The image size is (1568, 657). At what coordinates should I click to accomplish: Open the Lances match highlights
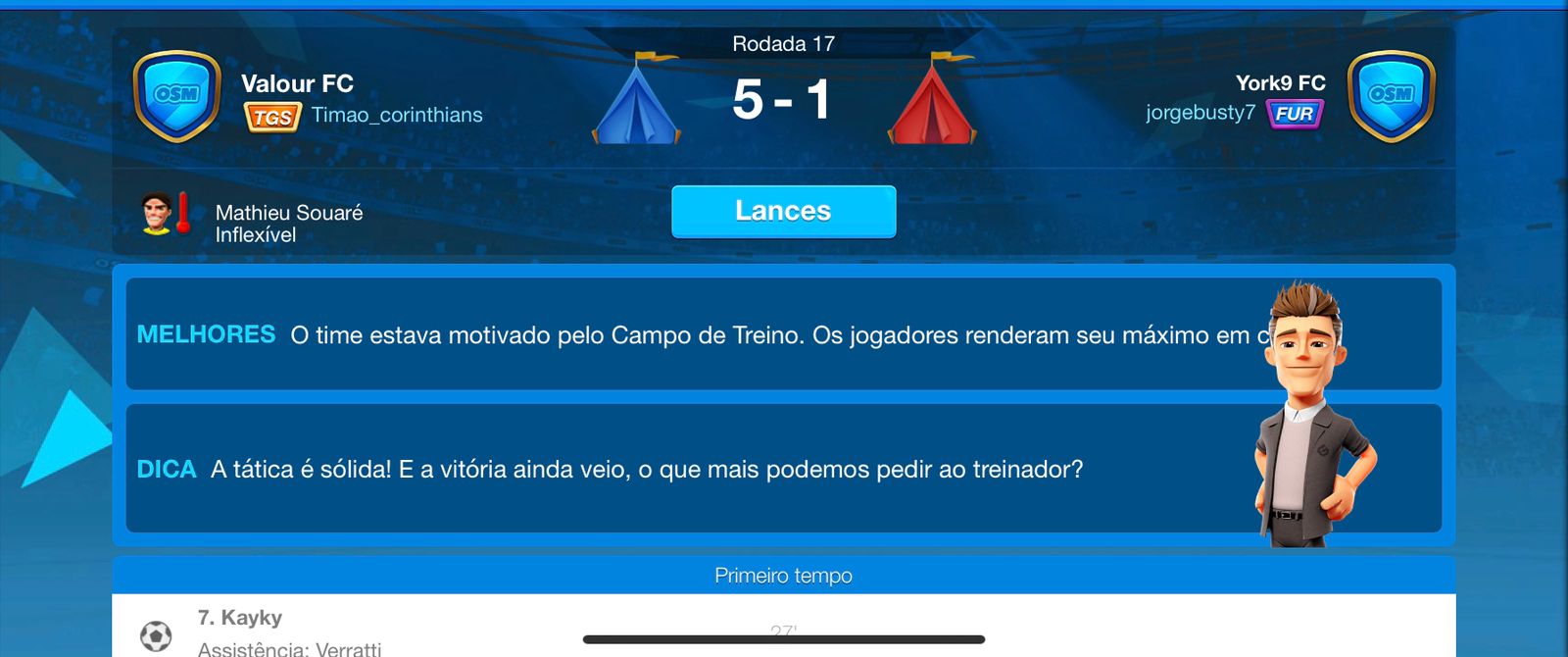tap(783, 211)
